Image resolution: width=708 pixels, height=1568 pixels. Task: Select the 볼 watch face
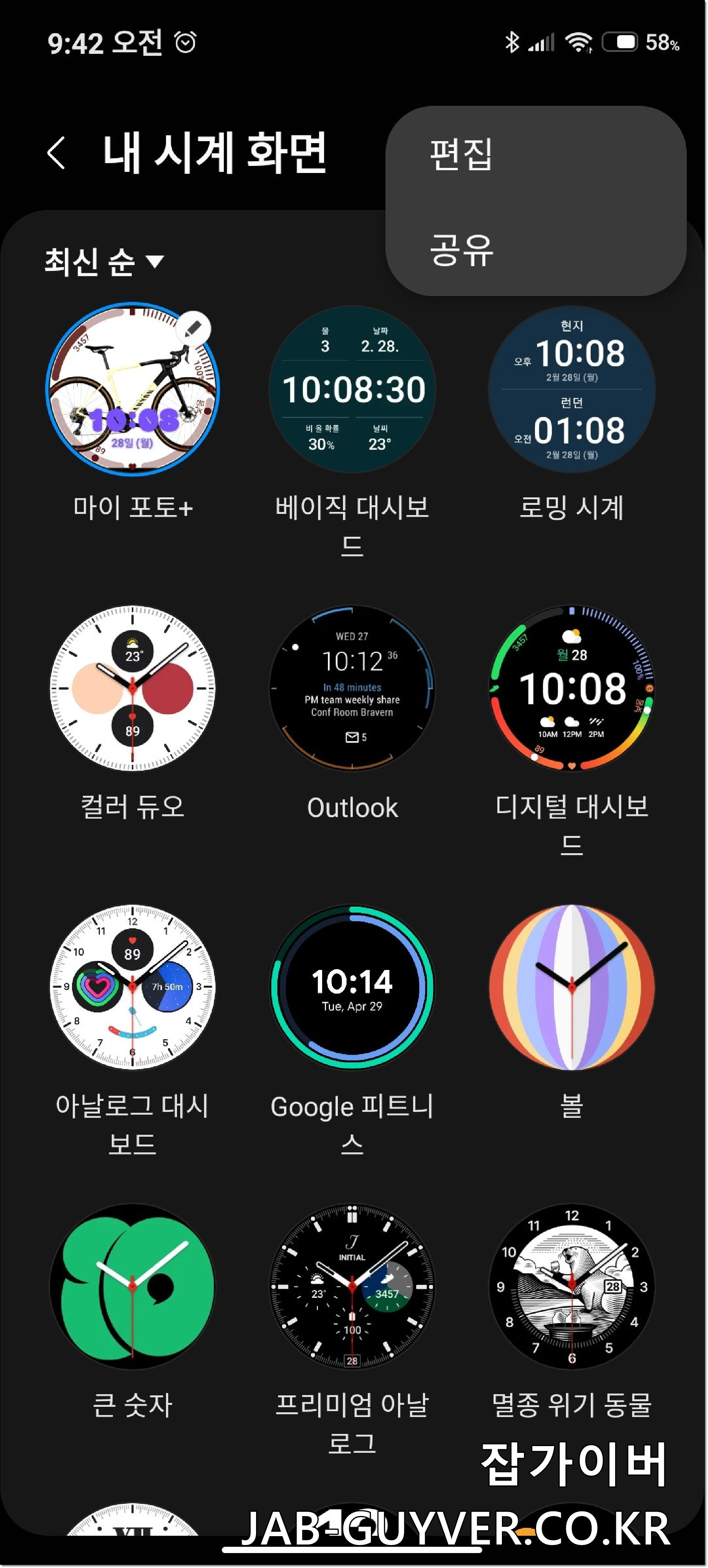[x=572, y=987]
